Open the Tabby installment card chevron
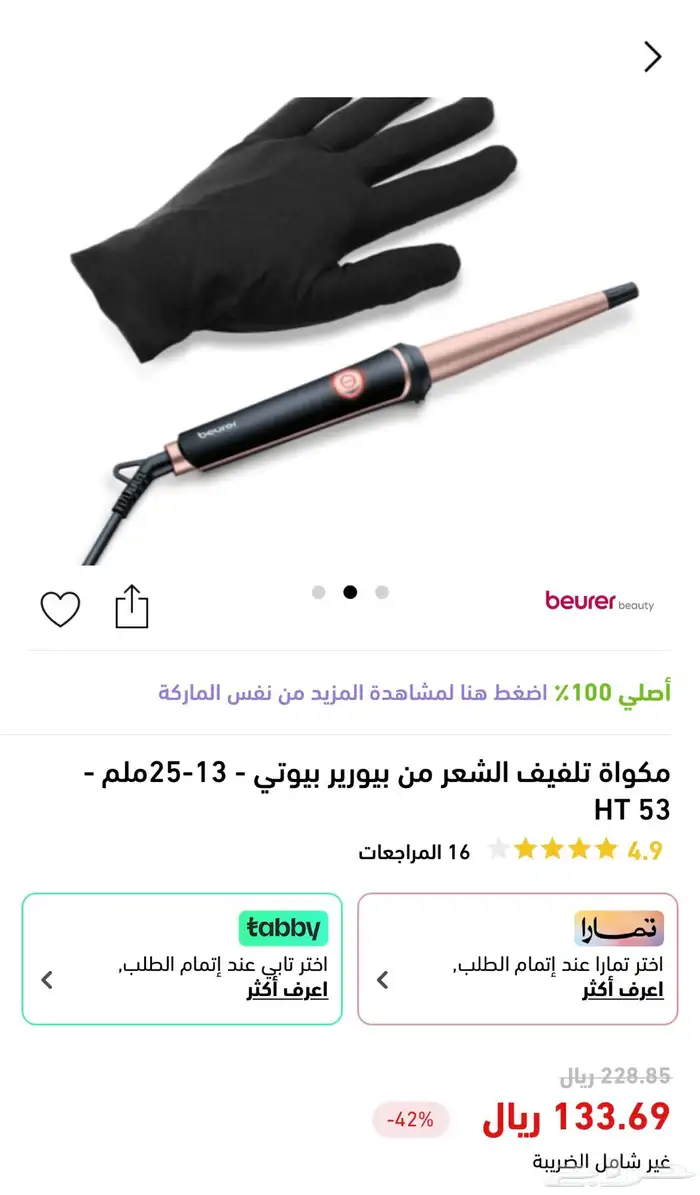The image size is (700, 1195). 47,980
